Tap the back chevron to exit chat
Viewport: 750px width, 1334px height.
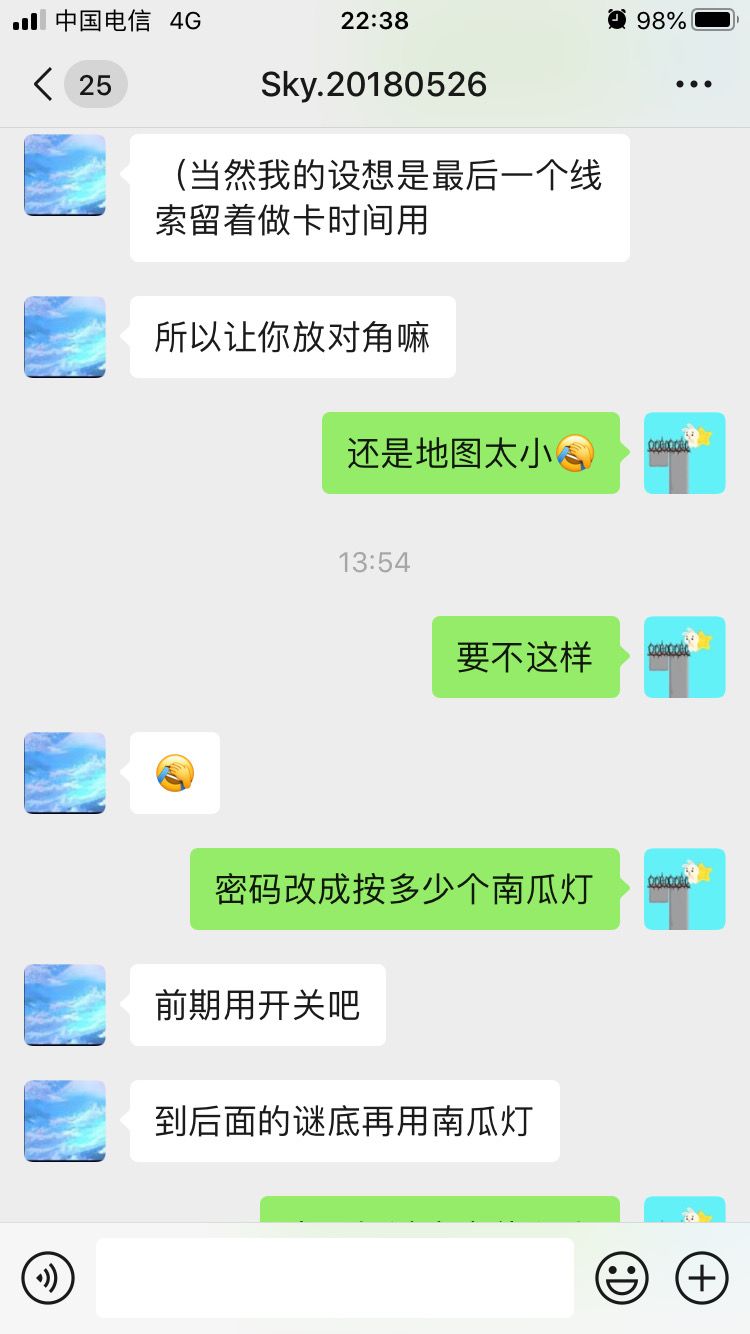pos(40,84)
